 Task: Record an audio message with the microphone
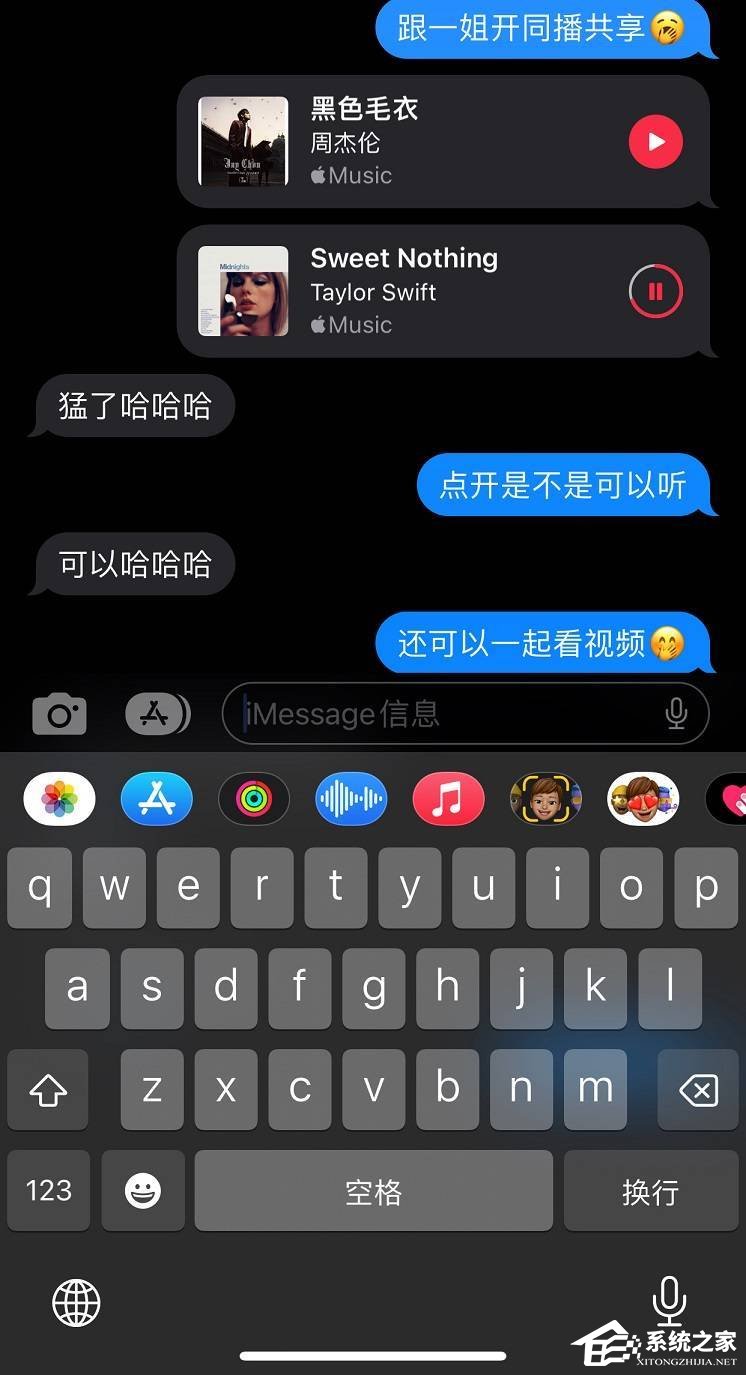(677, 714)
